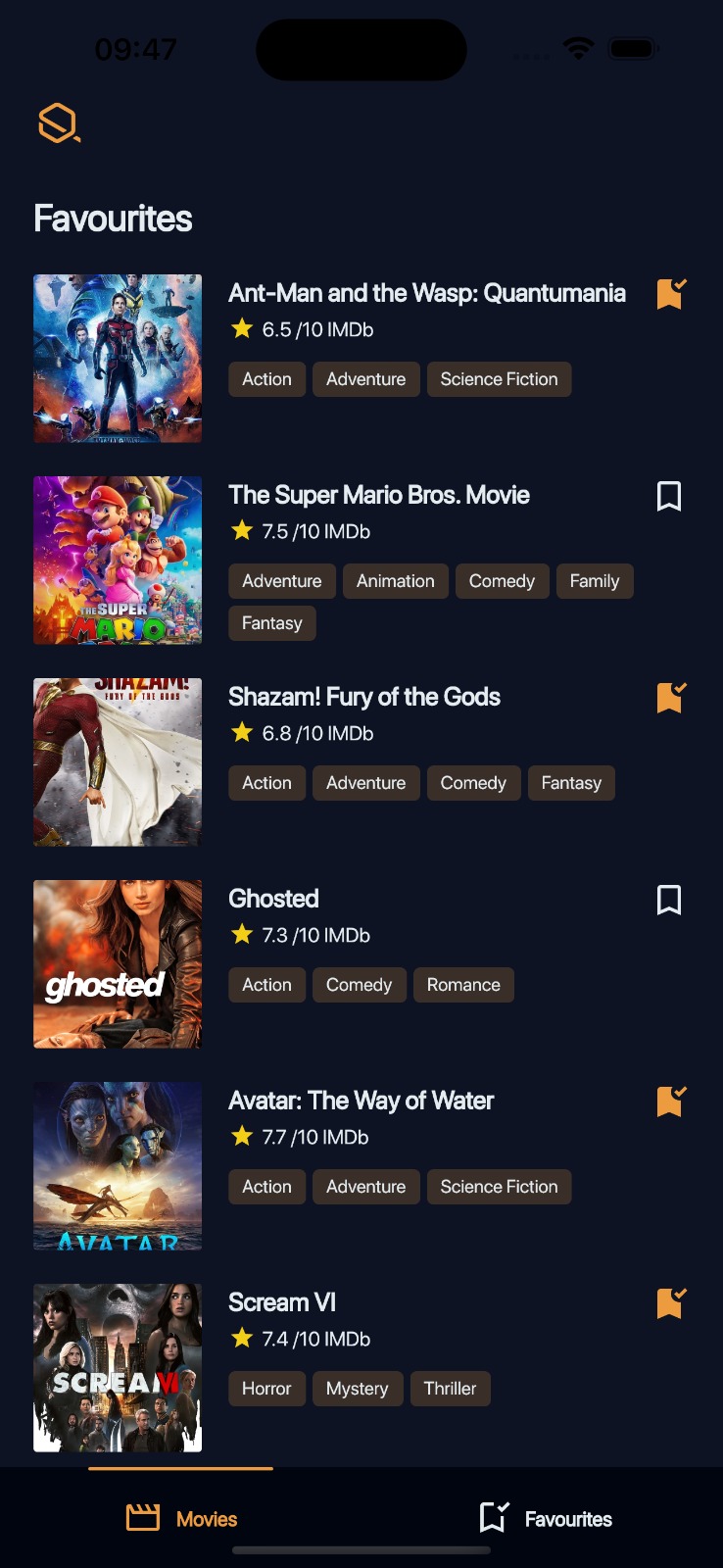
Task: Bookmark The Super Mario Bros. Movie
Action: click(669, 496)
